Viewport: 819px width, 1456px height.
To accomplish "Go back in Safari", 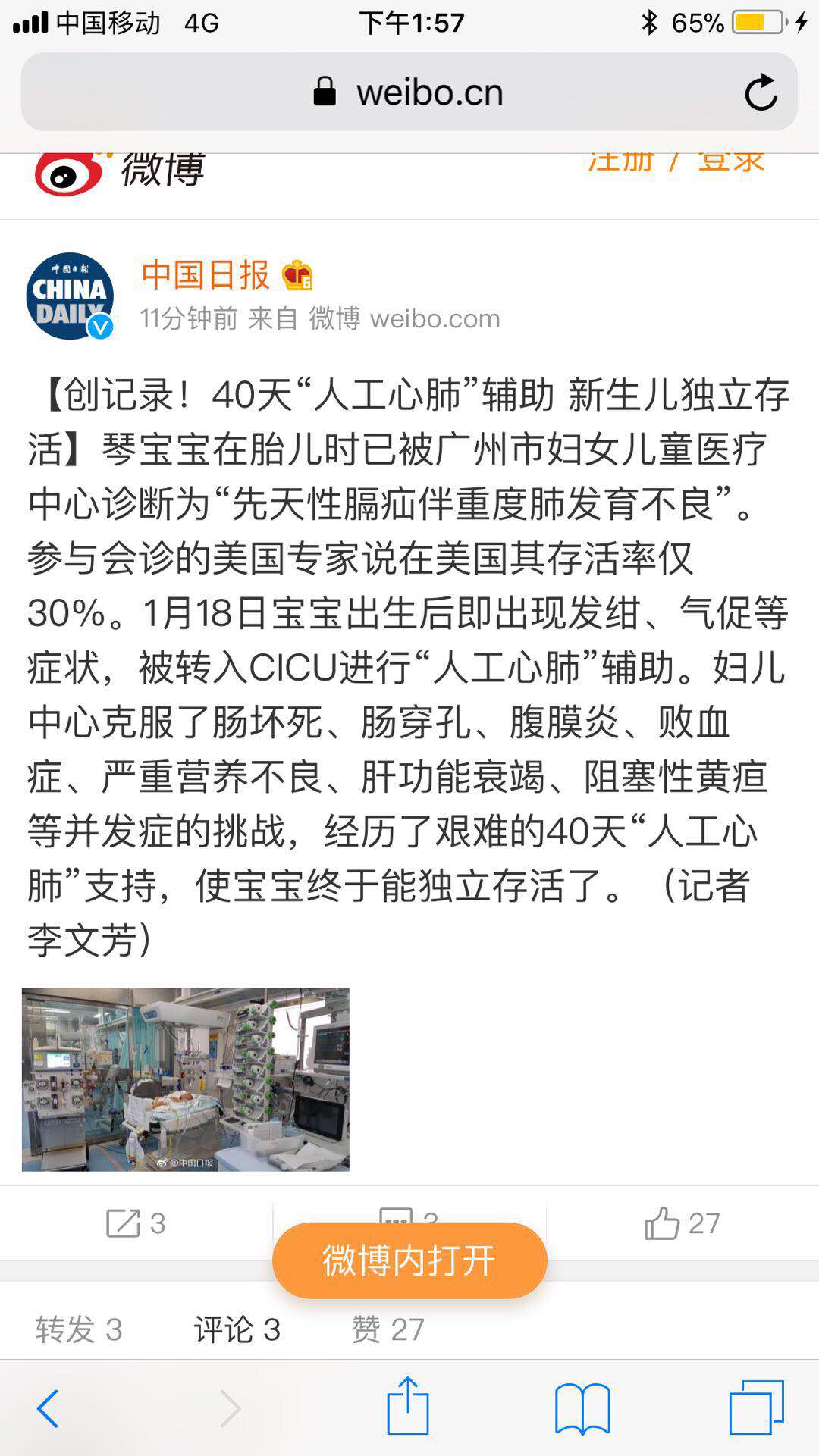I will click(x=48, y=1408).
